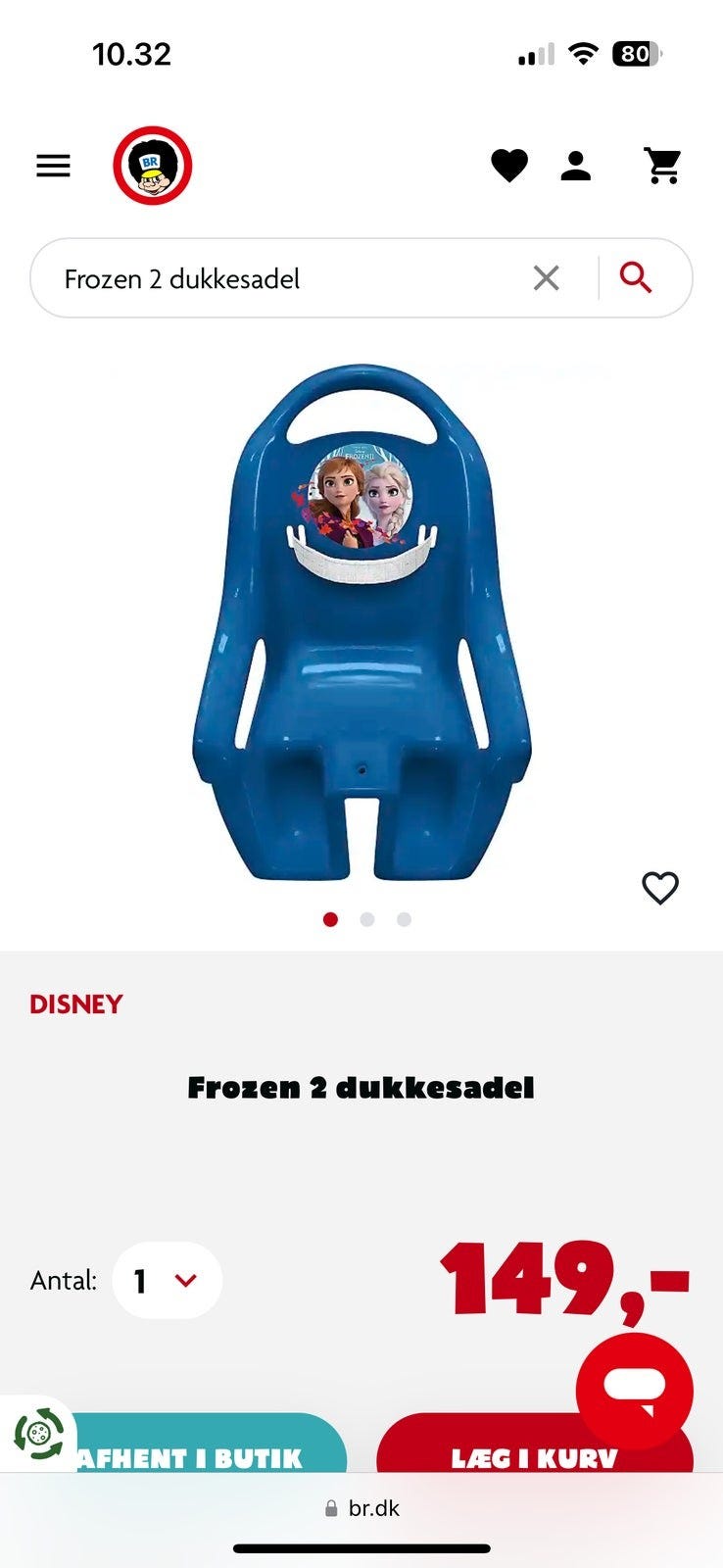Screen dimensions: 723x1568
Task: Open the cookie settings icon
Action: click(37, 1435)
